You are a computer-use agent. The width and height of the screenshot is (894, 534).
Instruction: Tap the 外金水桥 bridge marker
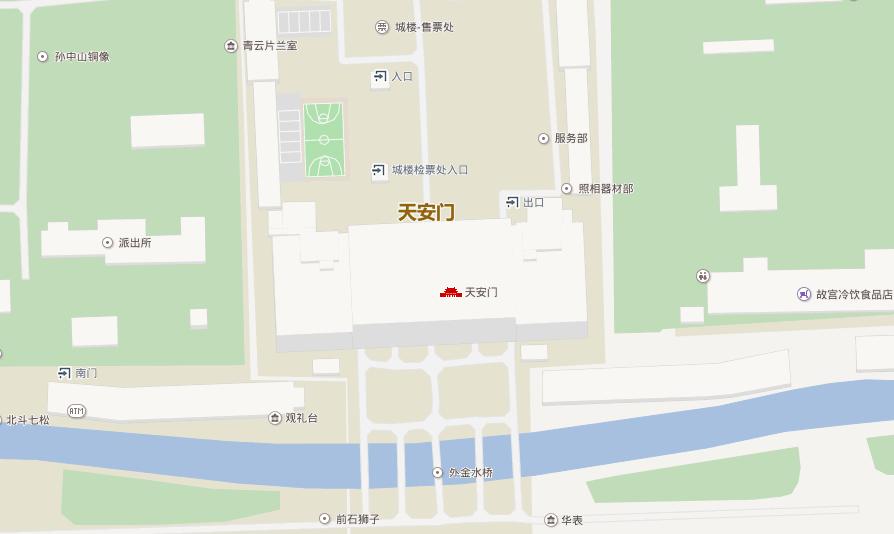click(437, 472)
